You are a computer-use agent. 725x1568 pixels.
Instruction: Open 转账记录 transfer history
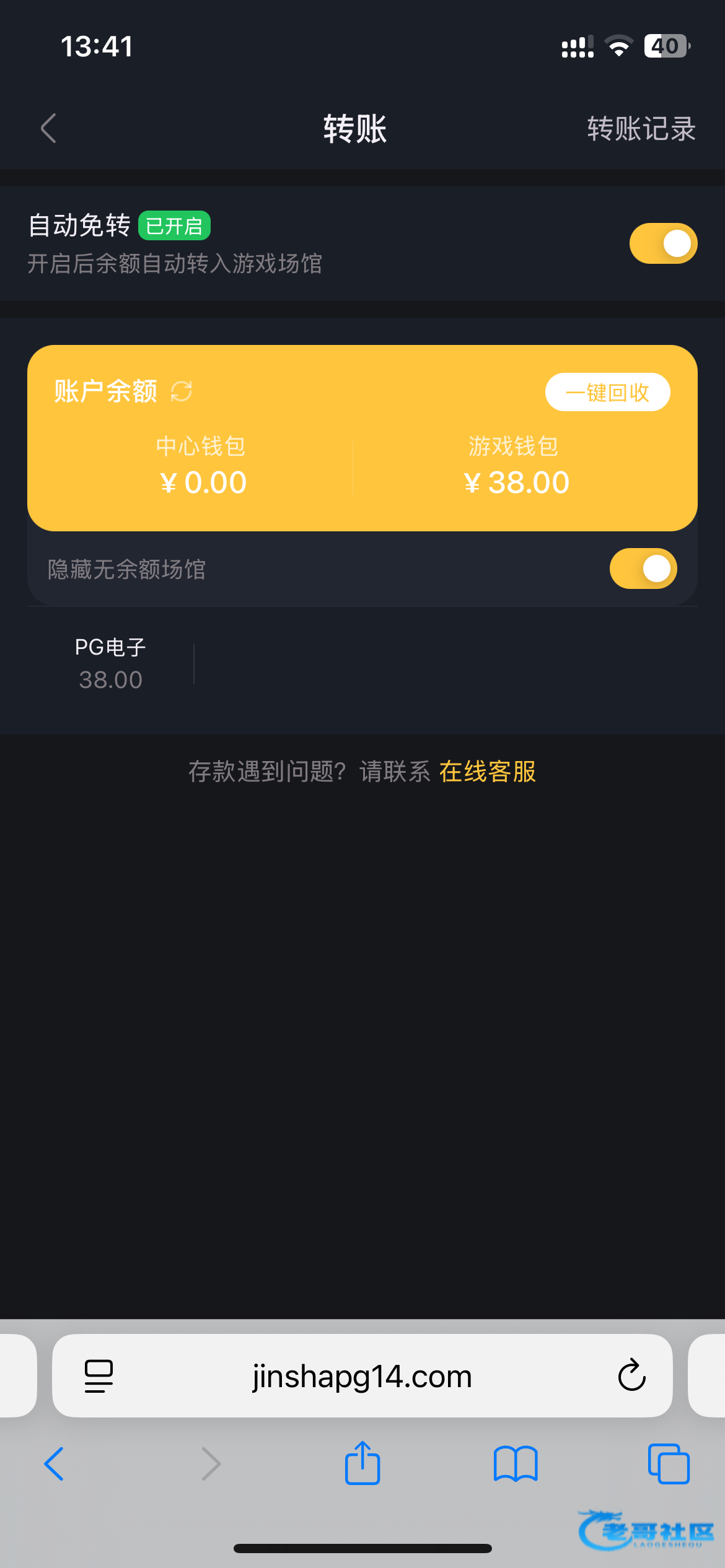click(641, 129)
